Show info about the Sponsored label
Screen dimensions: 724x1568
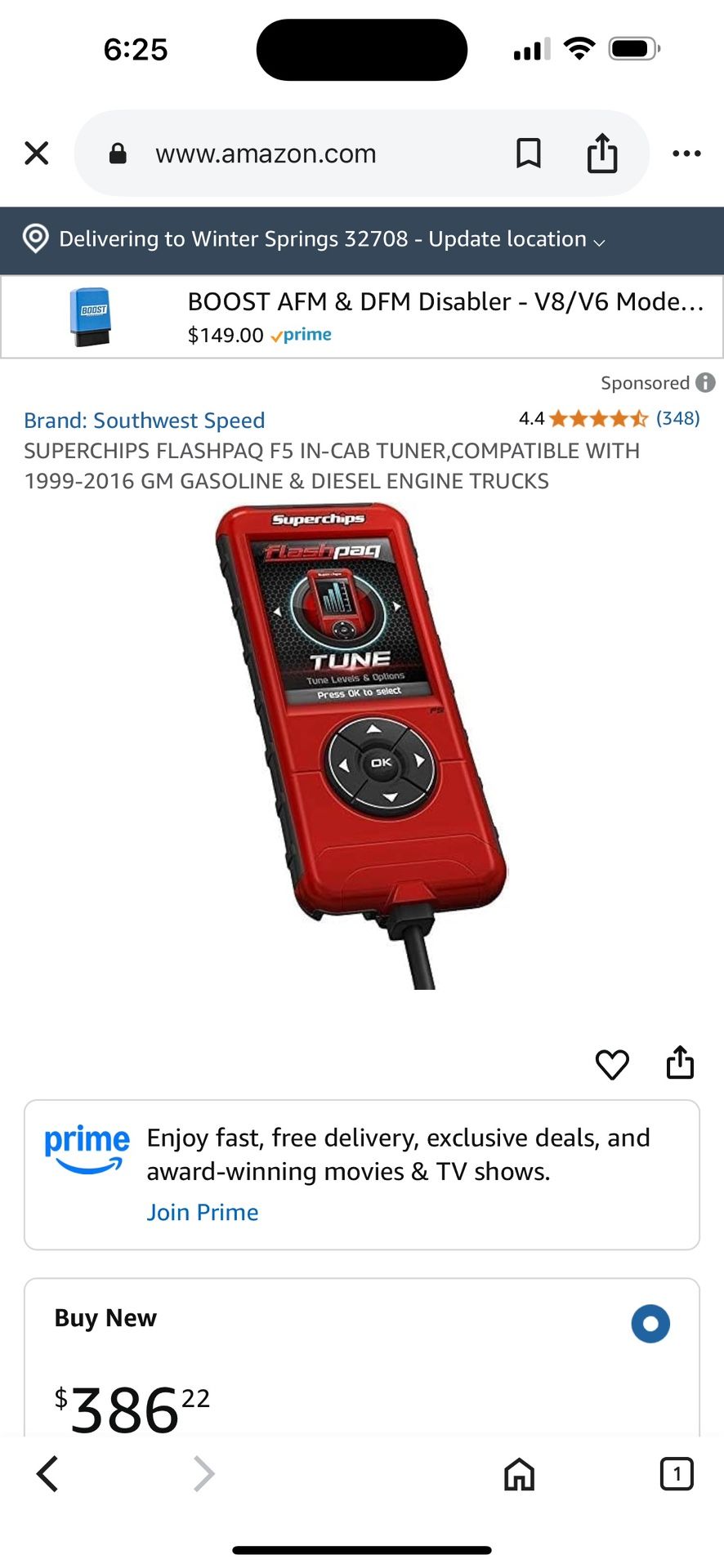(x=705, y=382)
